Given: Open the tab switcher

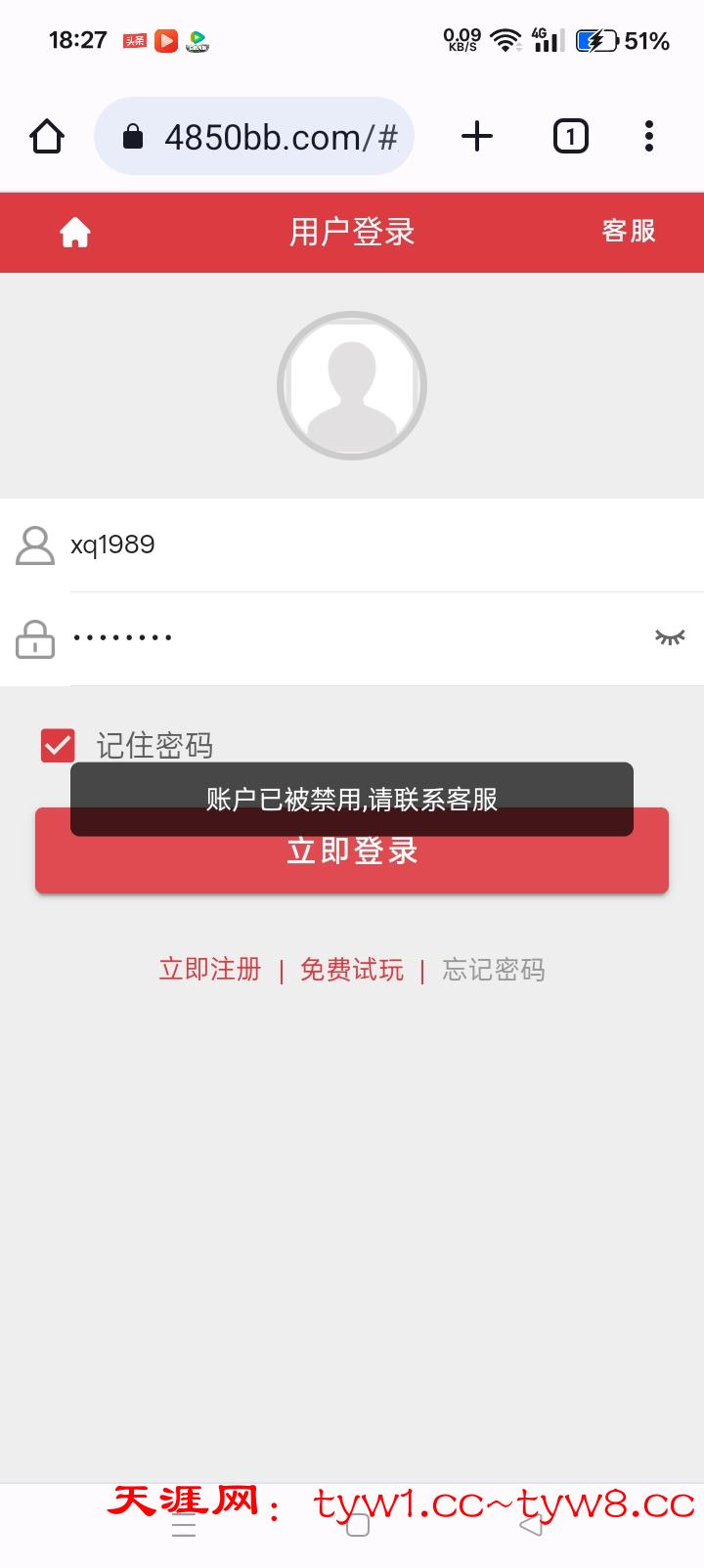Looking at the screenshot, I should tap(570, 137).
